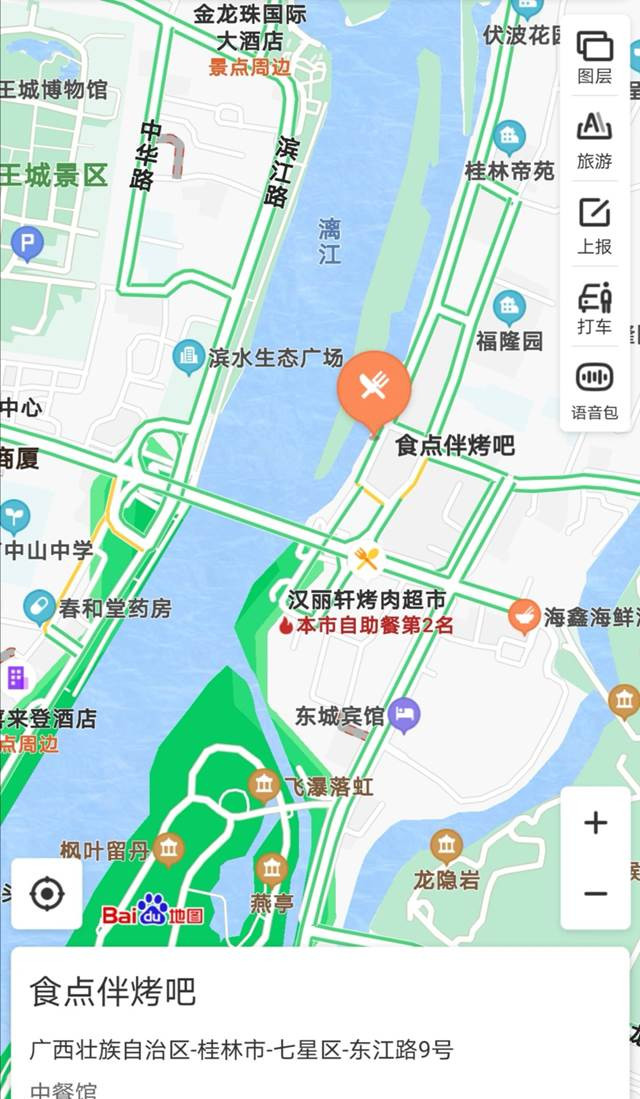Select the 春和堂药房 pharmacy marker
The width and height of the screenshot is (640, 1099).
coord(39,607)
